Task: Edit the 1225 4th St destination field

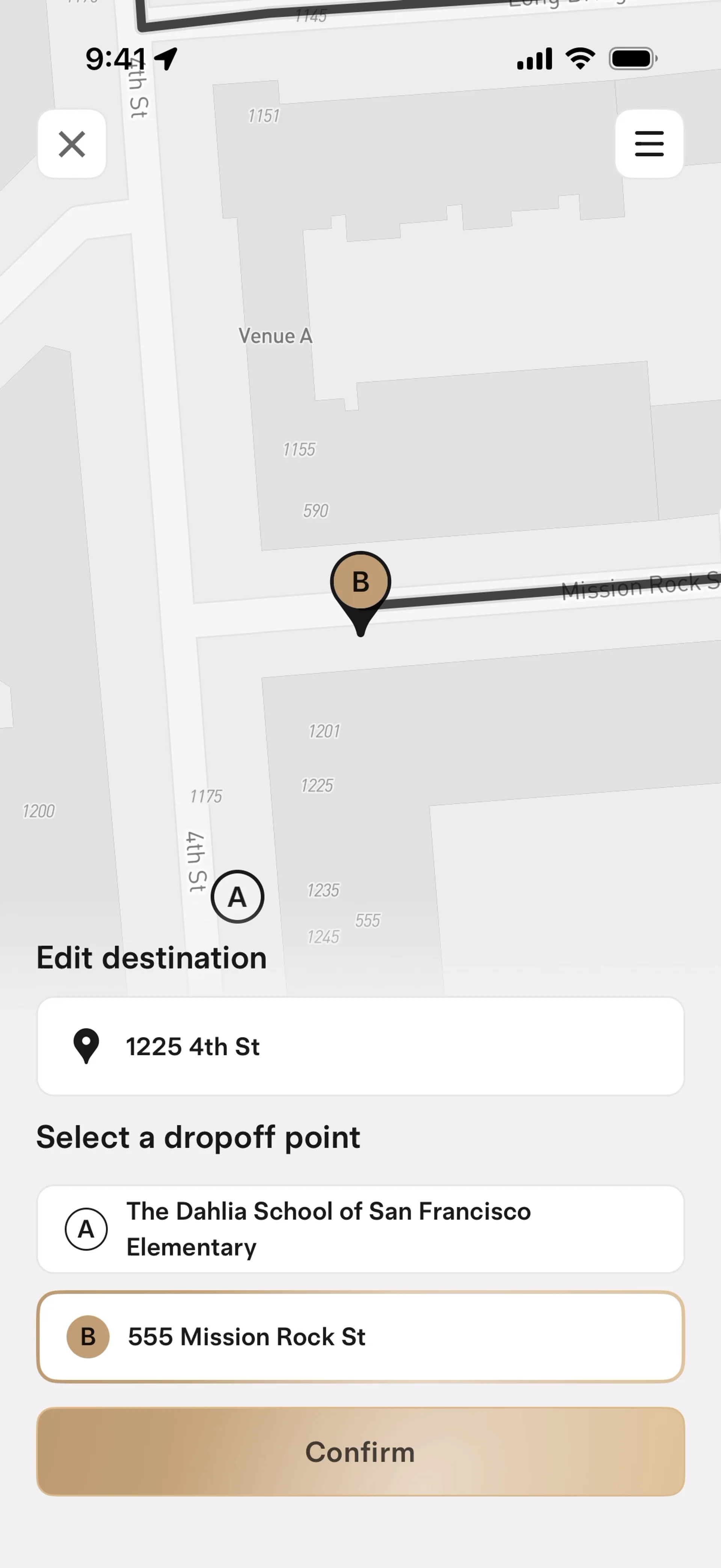Action: [360, 1046]
